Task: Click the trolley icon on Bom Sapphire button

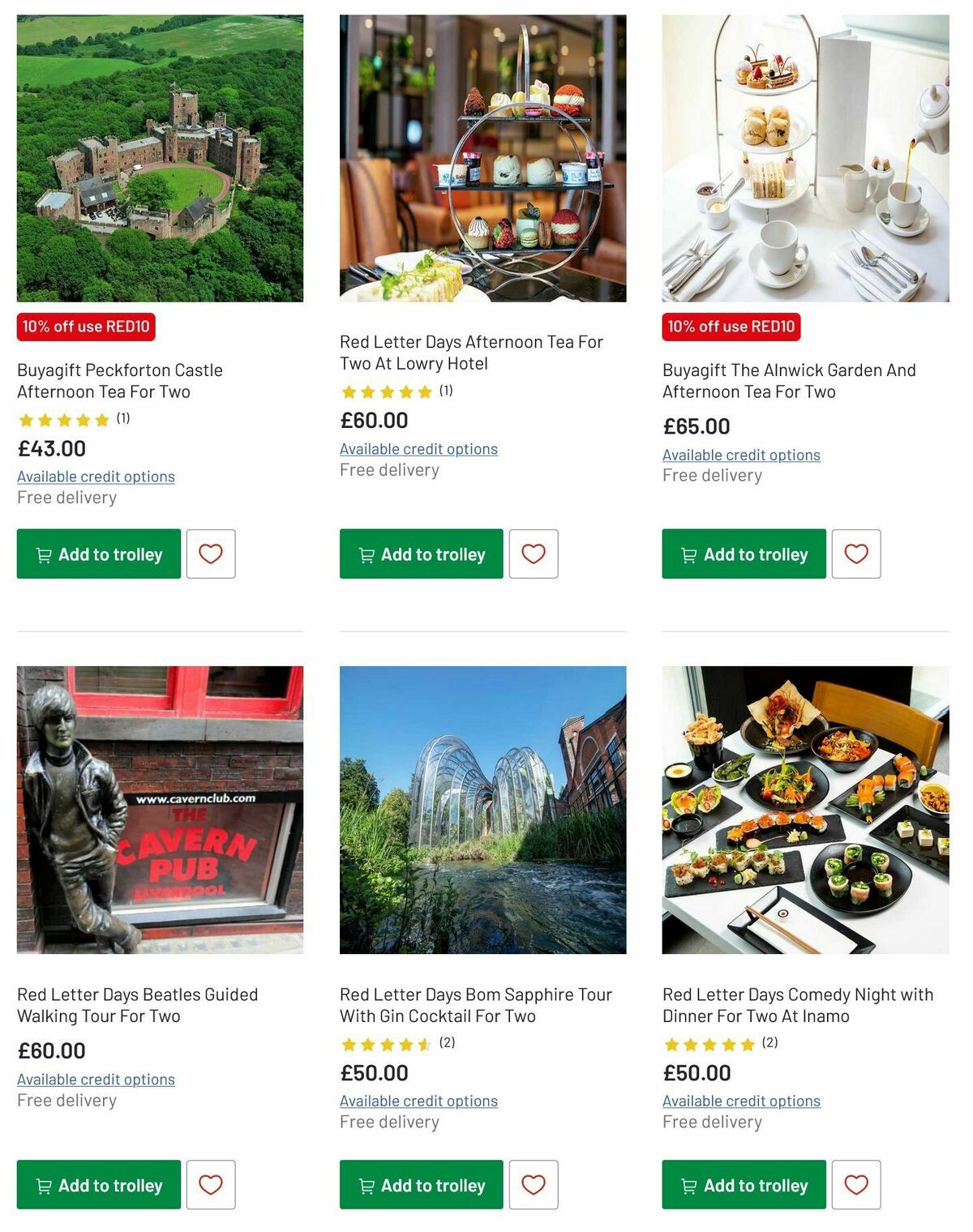Action: tap(366, 1185)
